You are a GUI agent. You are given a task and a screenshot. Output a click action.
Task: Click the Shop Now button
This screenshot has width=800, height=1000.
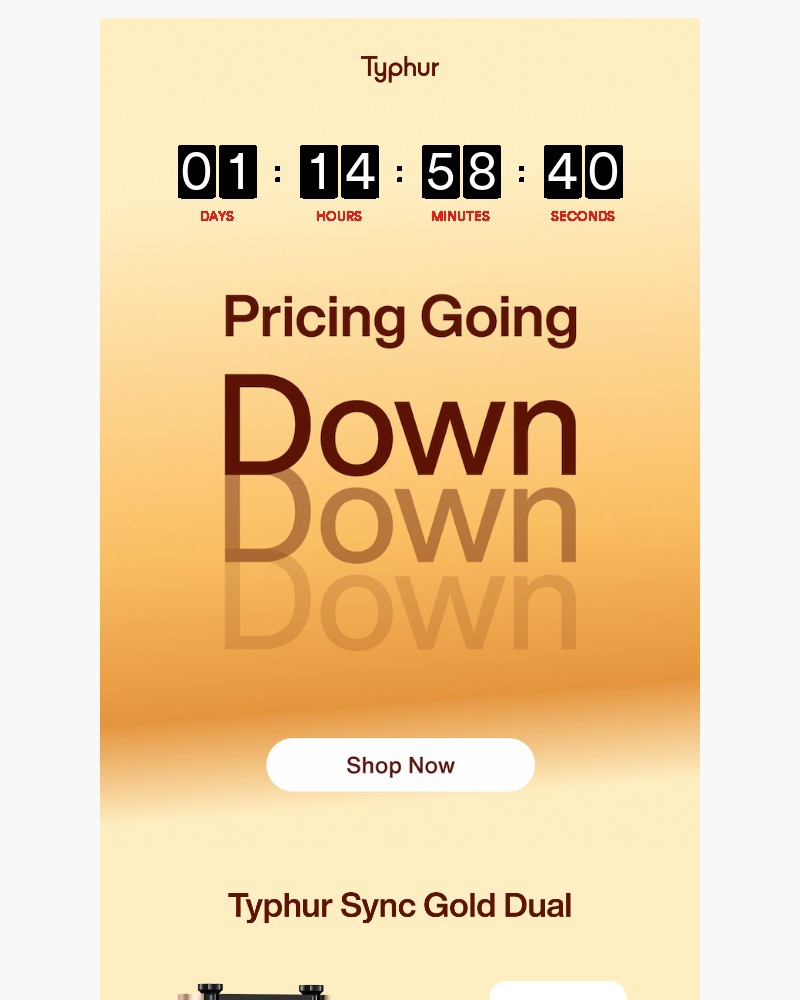coord(400,765)
